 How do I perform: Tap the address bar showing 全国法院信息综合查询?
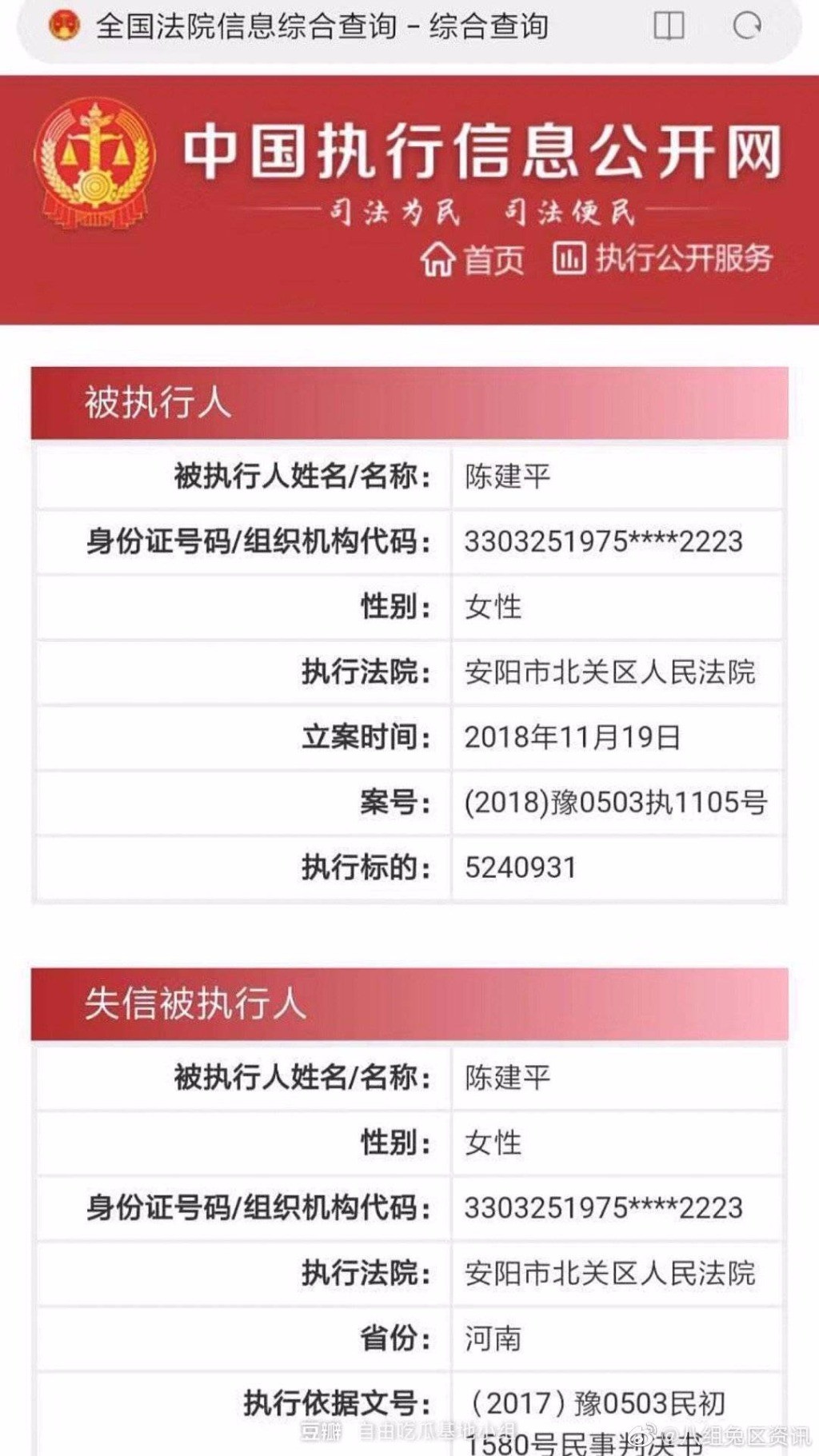tap(322, 26)
